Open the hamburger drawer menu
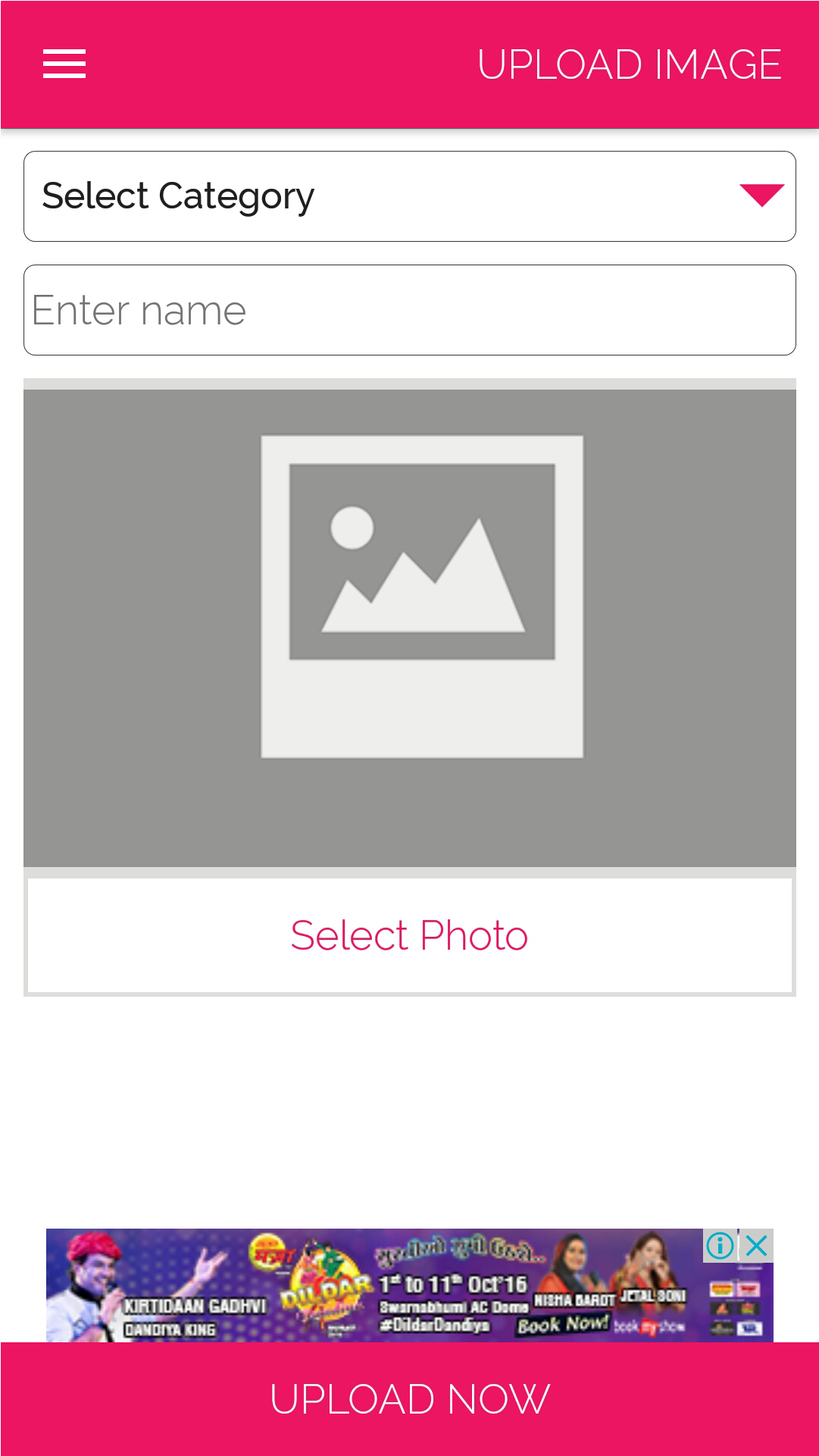This screenshot has width=819, height=1456. [x=64, y=64]
